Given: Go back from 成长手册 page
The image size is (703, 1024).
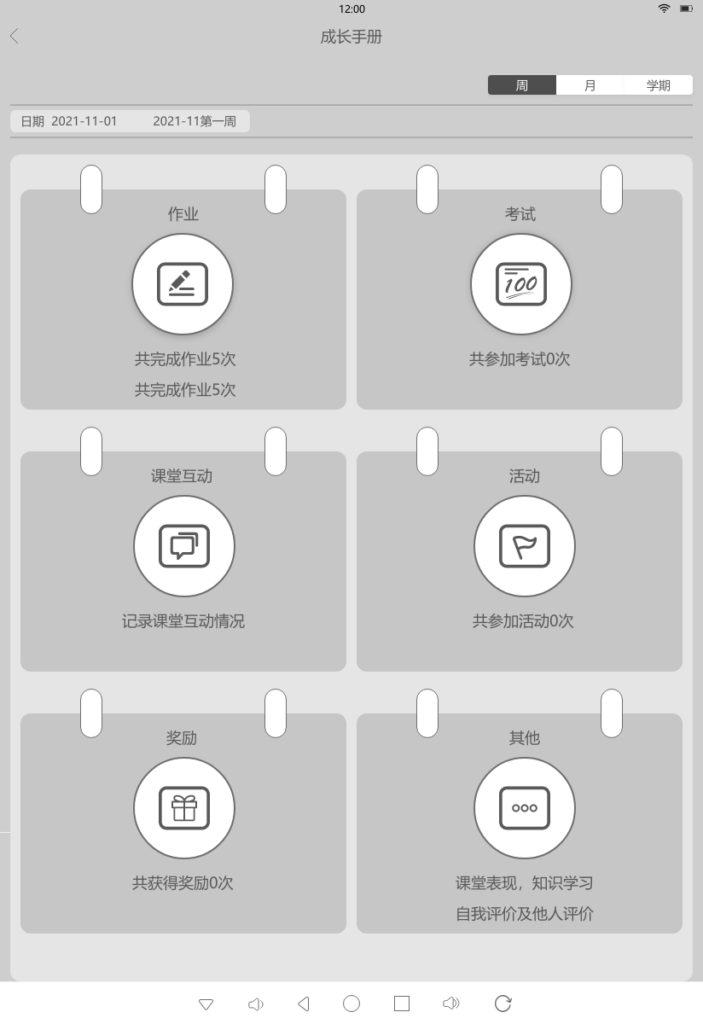Looking at the screenshot, I should point(14,37).
